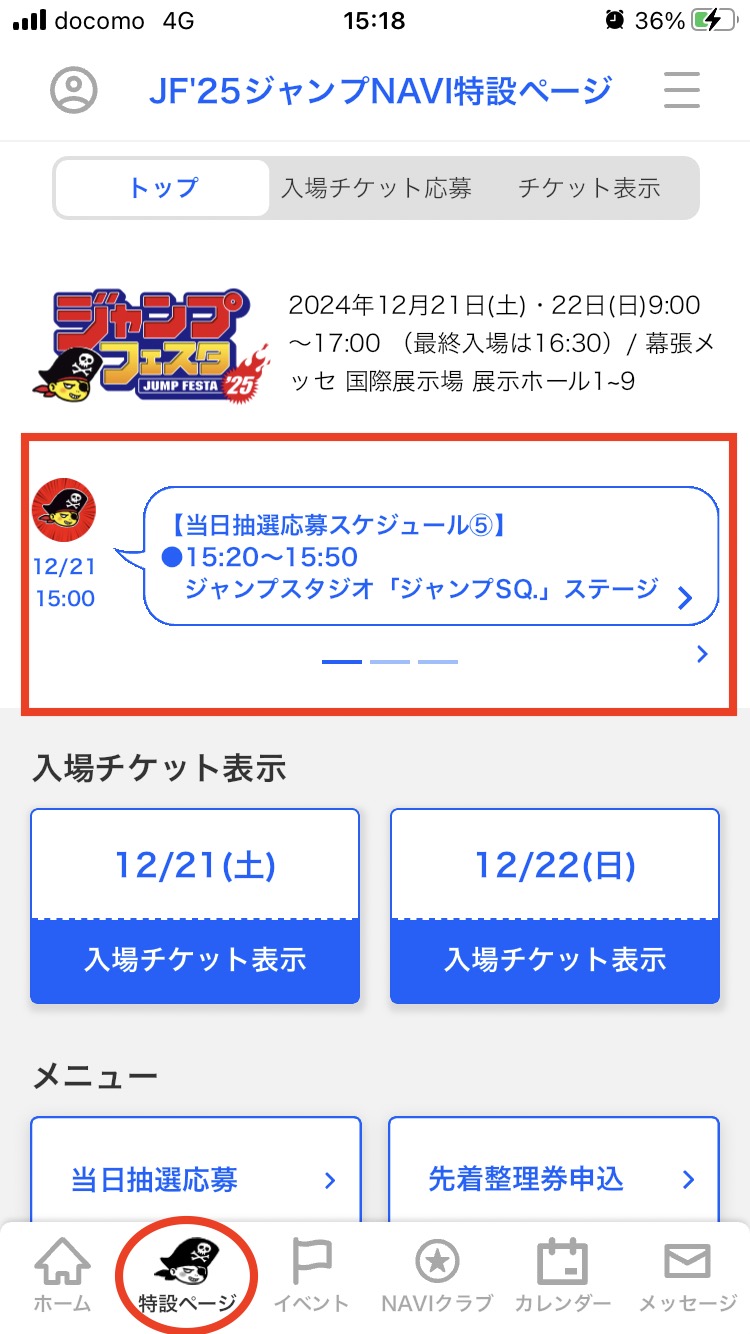This screenshot has width=750, height=1334.
Task: Open 先着整理券申込 menu
Action: (x=555, y=1179)
